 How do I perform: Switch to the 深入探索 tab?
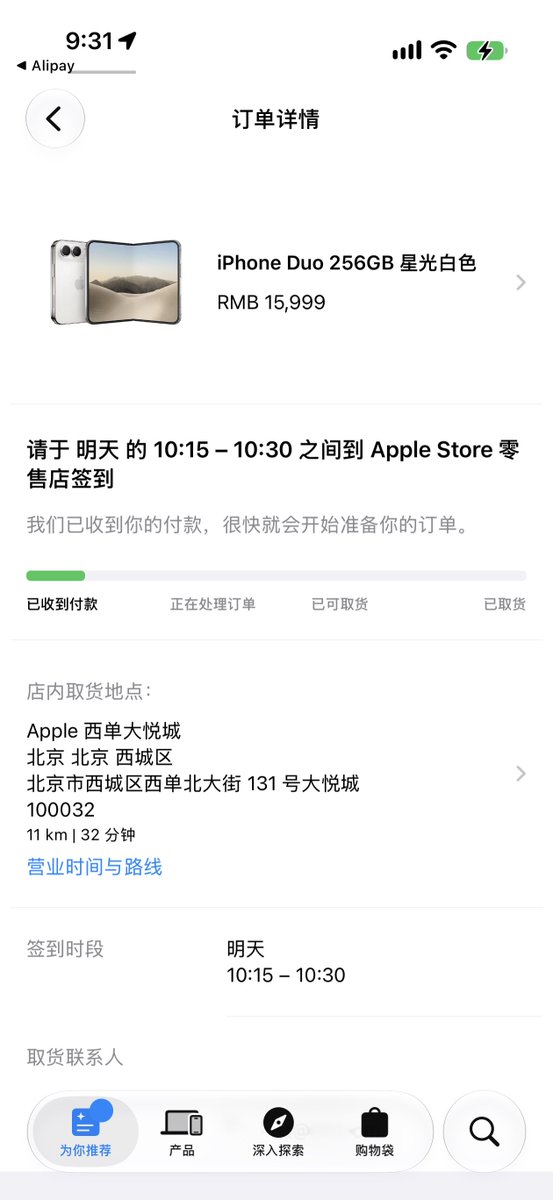[278, 1131]
